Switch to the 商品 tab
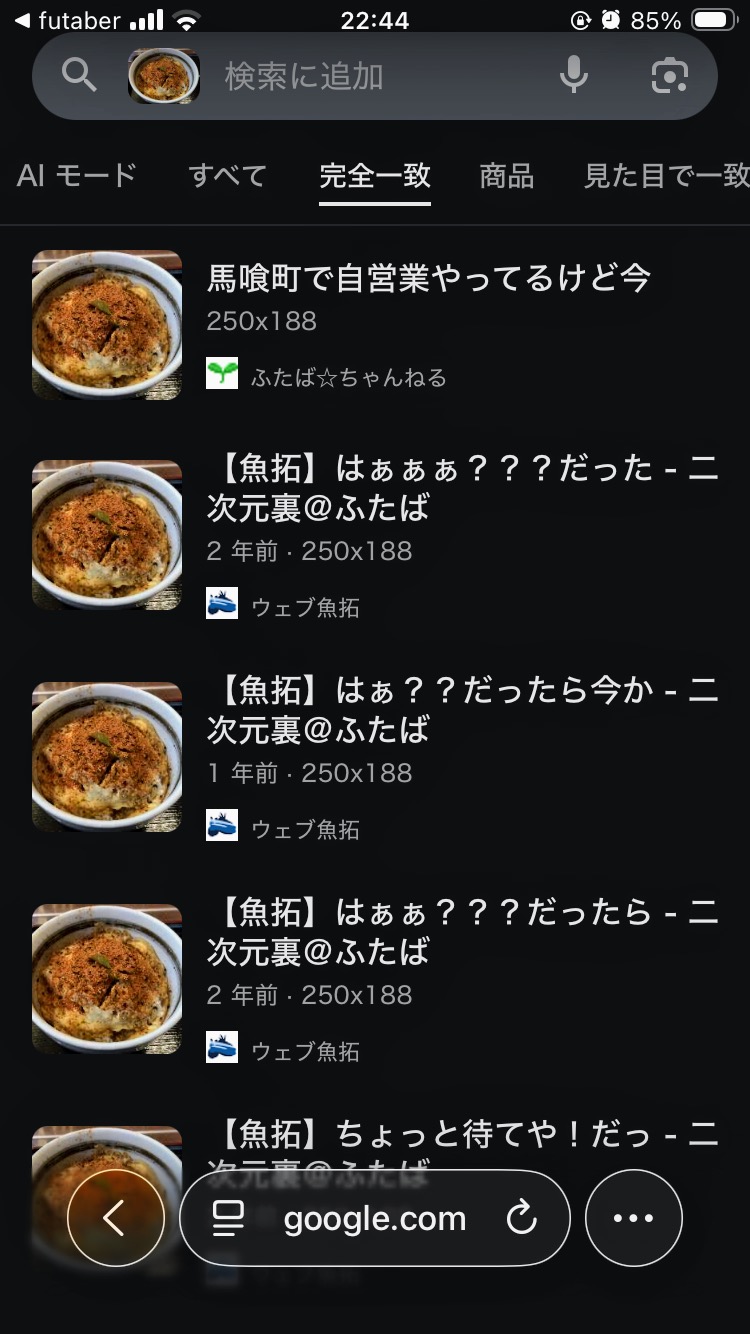 pyautogui.click(x=507, y=176)
